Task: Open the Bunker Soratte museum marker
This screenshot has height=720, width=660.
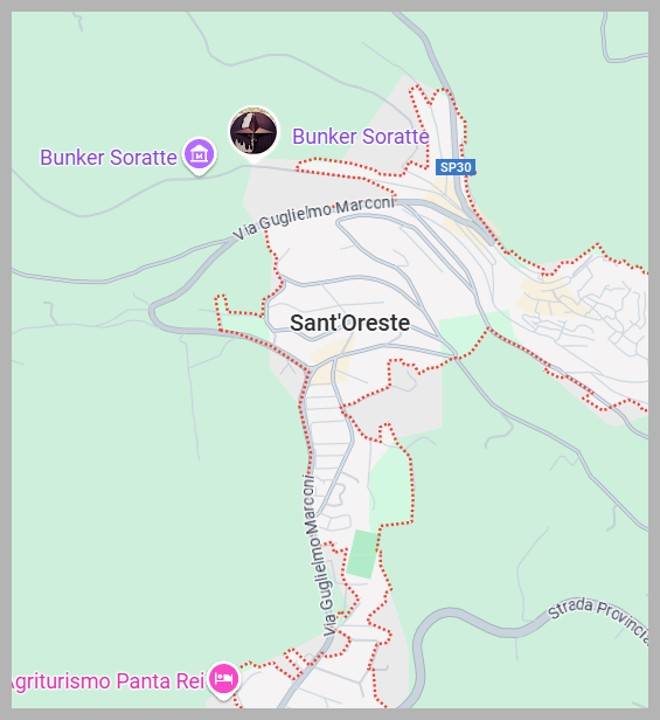Action: pos(200,155)
